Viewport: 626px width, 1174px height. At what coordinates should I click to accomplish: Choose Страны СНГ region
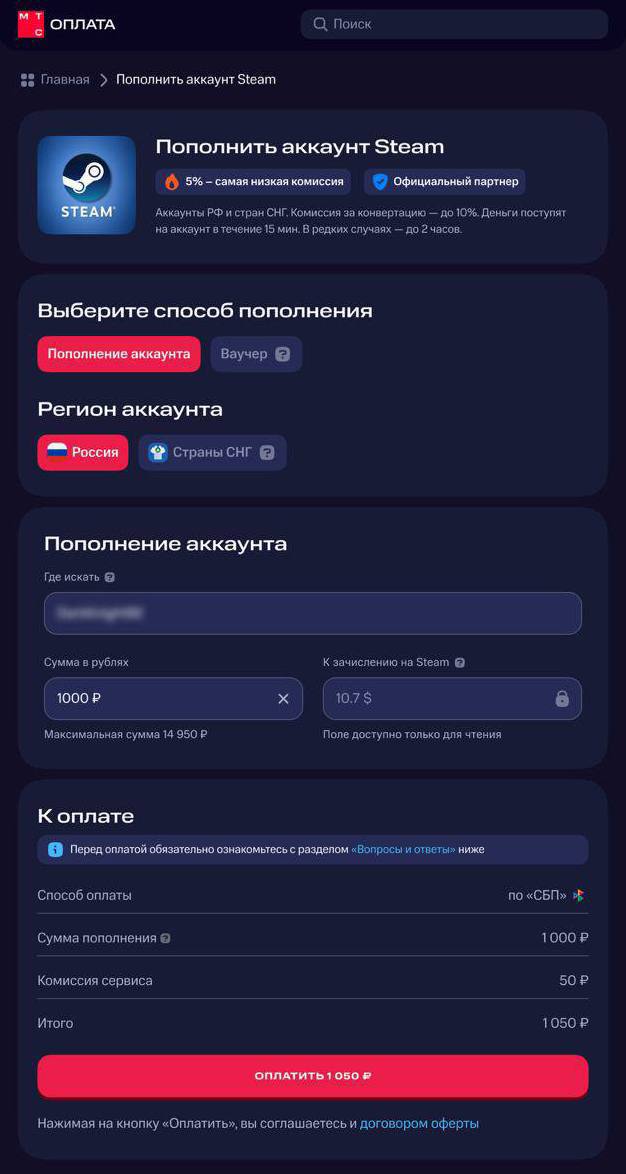212,452
